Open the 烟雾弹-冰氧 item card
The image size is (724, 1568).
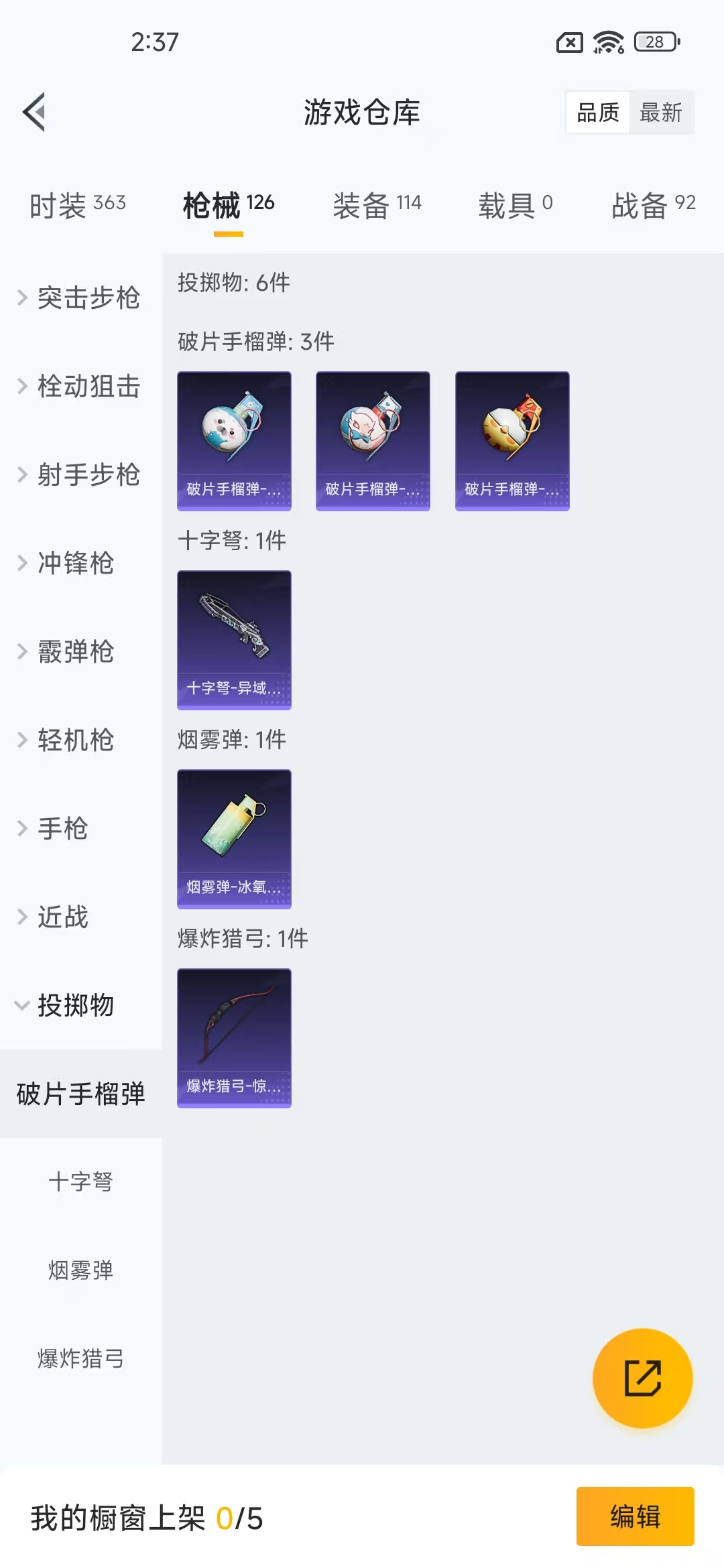(x=234, y=838)
